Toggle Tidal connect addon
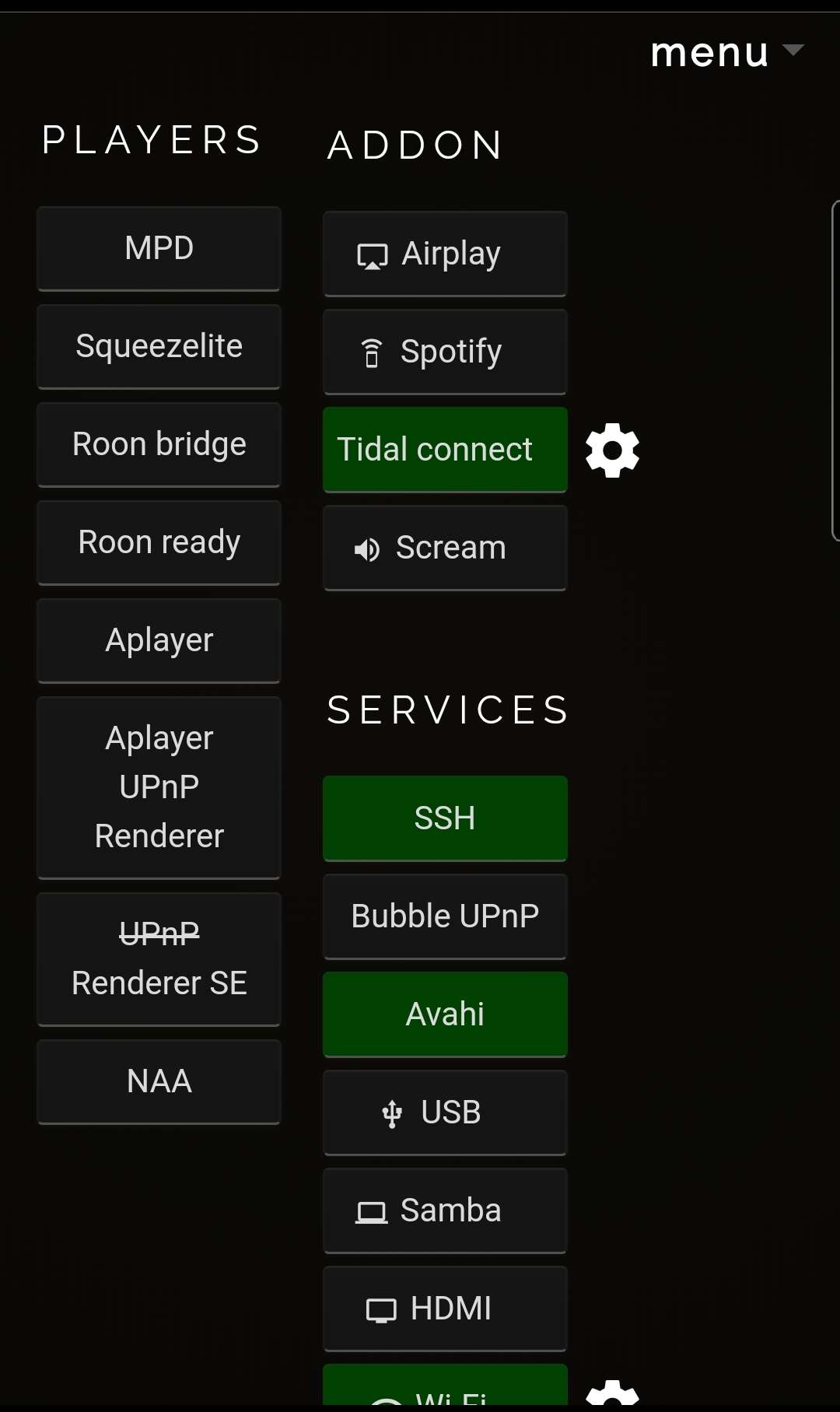 [x=445, y=450]
